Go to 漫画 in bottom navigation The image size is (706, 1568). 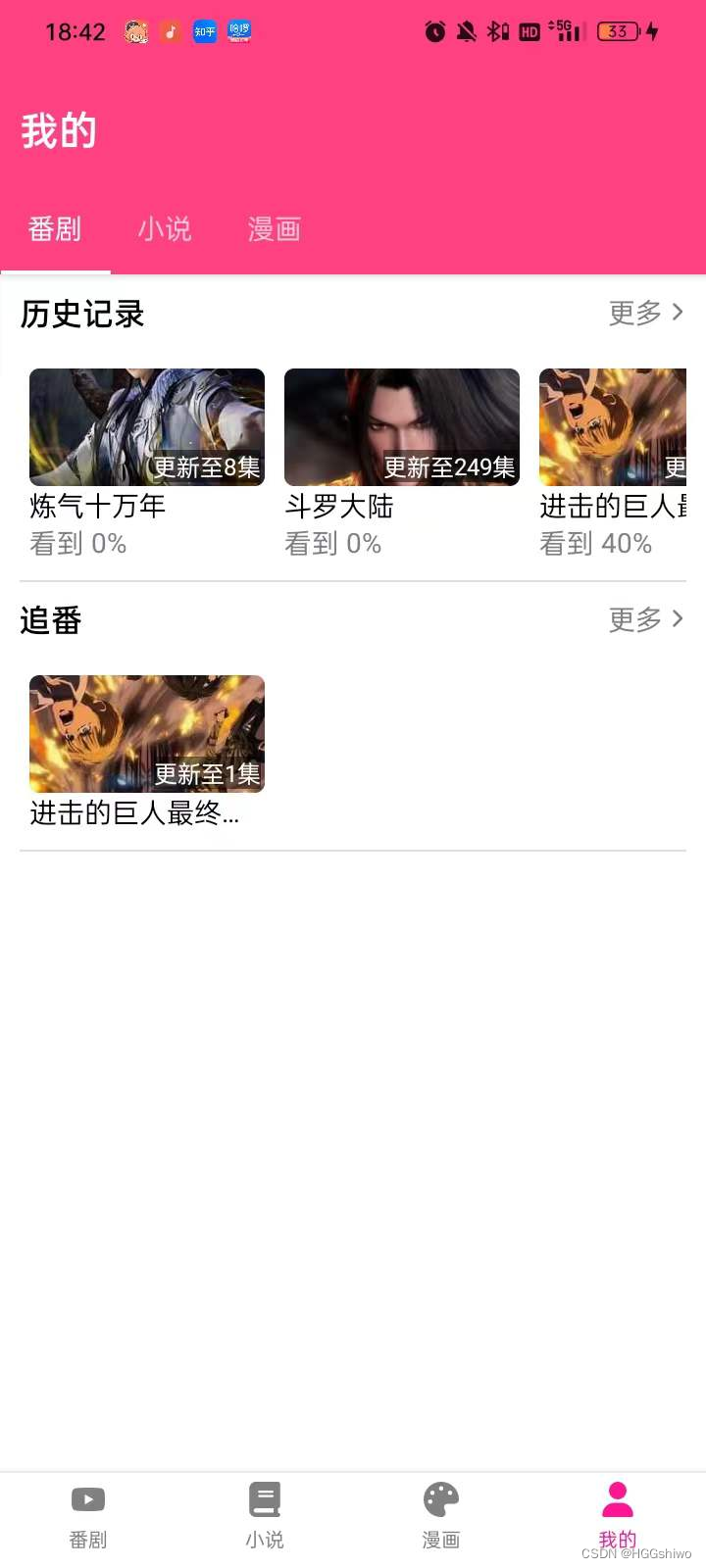pos(441,1514)
